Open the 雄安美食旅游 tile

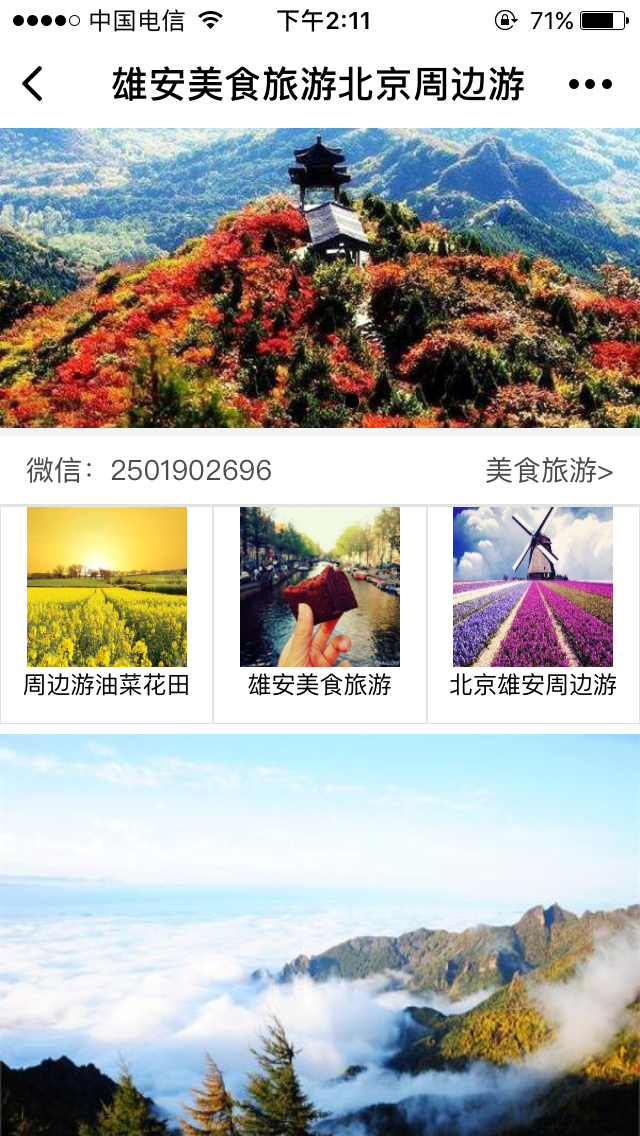(320, 614)
